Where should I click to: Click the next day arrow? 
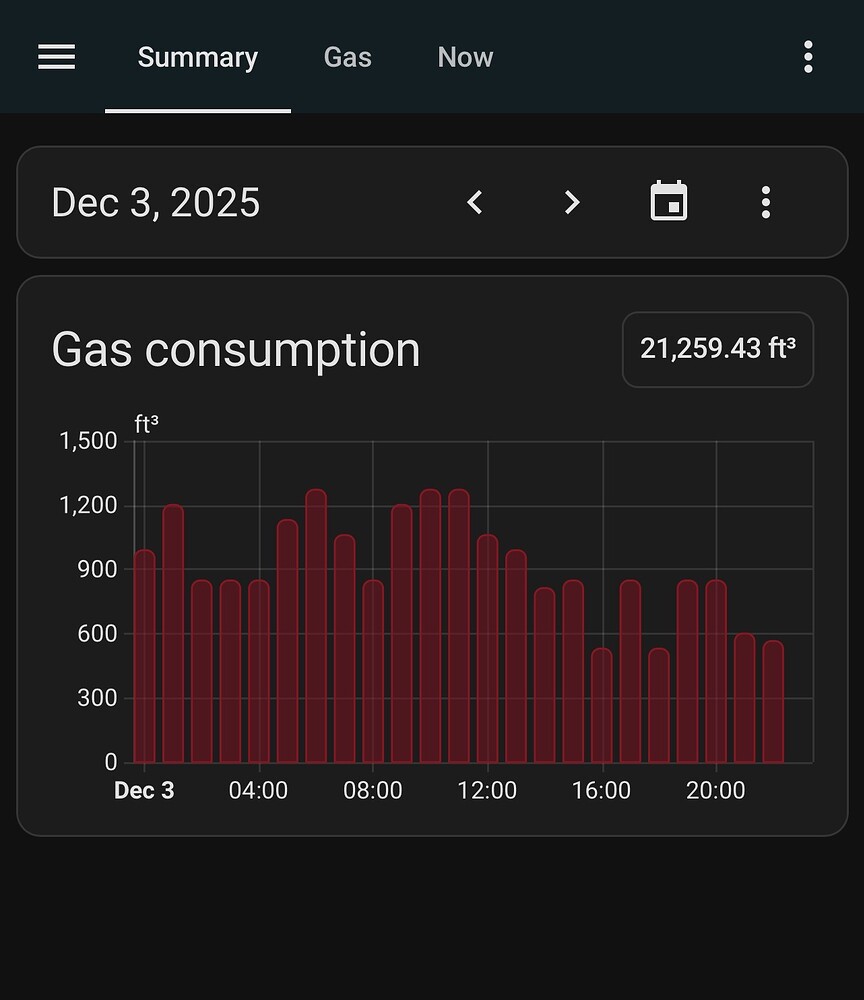[x=571, y=202]
